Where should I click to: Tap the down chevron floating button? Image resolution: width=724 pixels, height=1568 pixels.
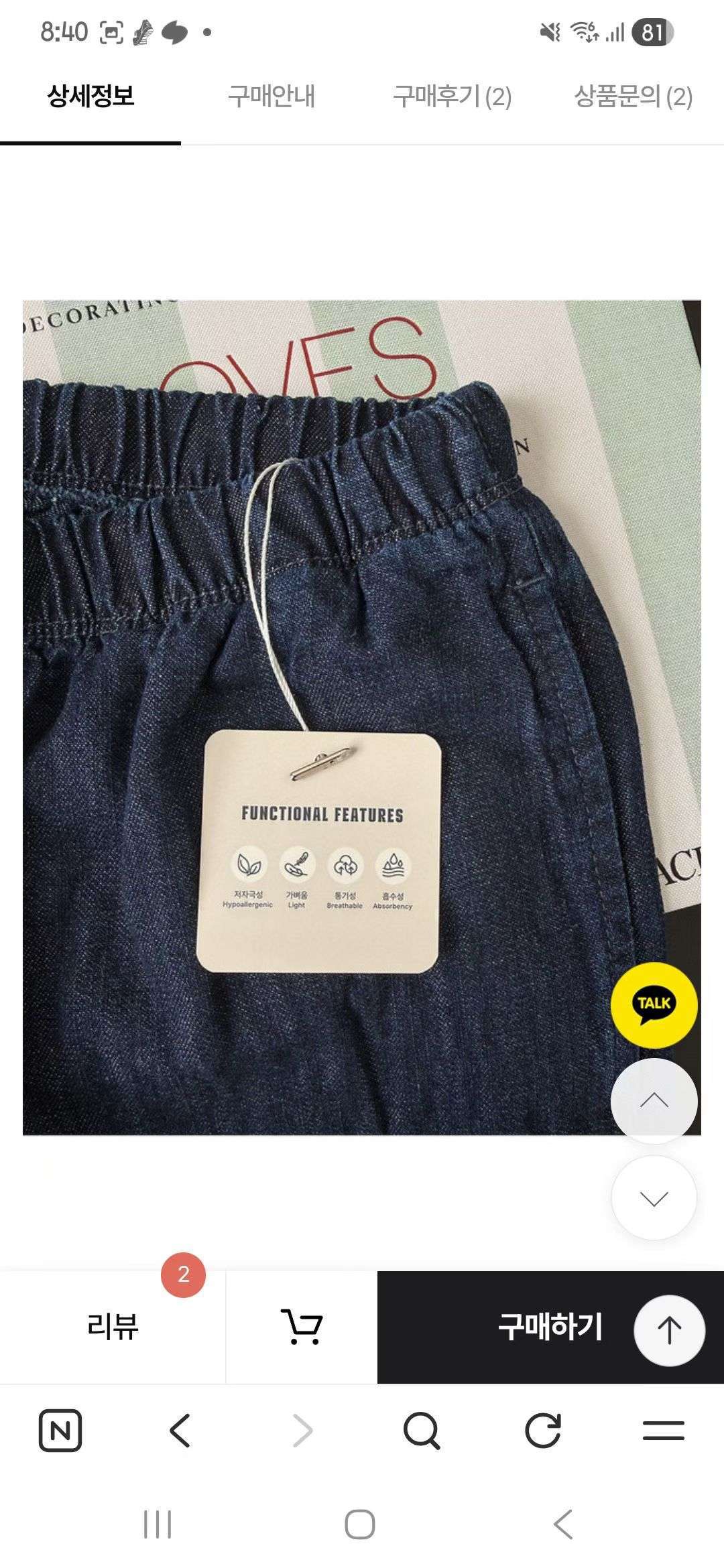point(654,1197)
